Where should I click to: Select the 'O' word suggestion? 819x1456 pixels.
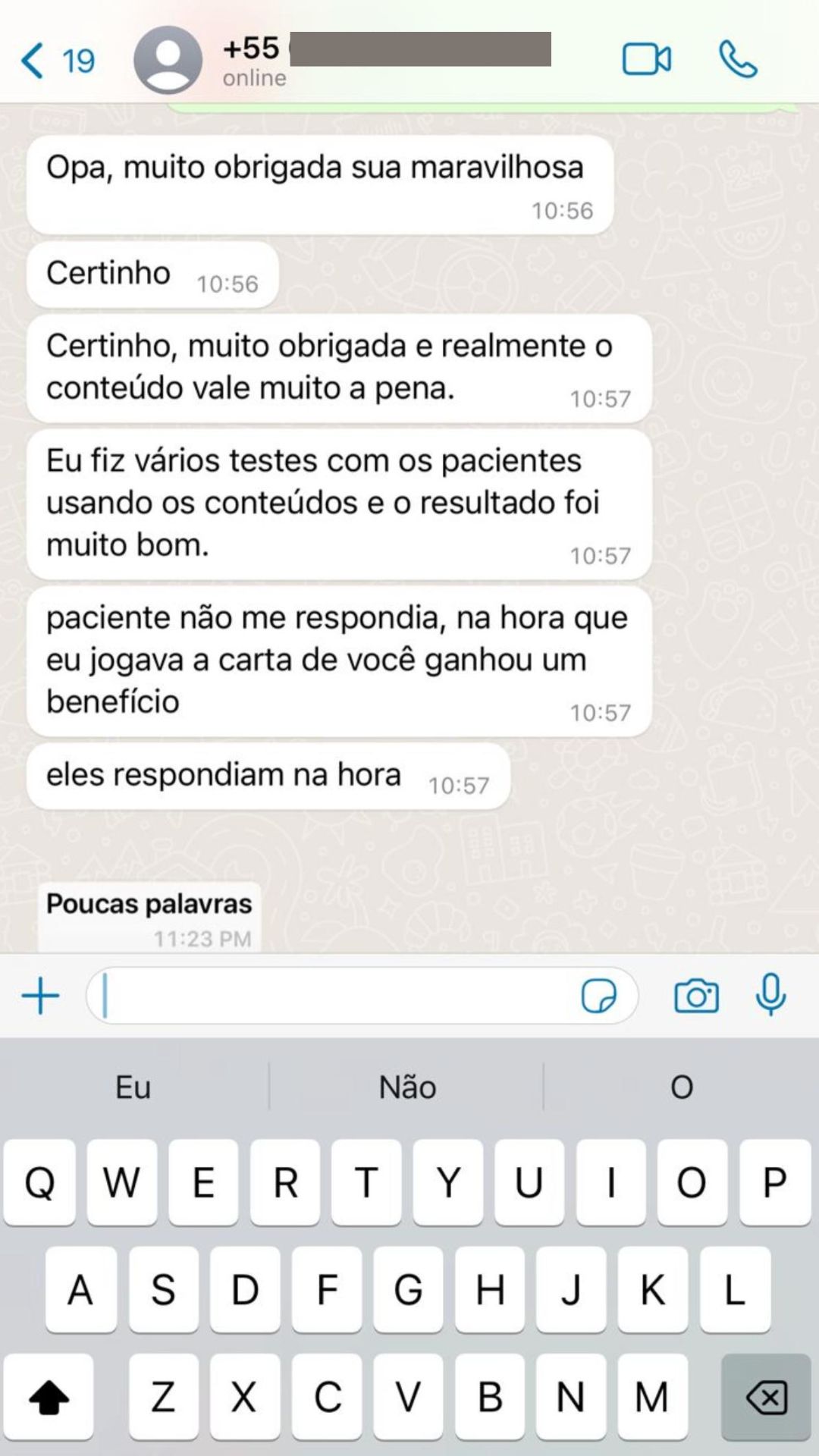[680, 1087]
